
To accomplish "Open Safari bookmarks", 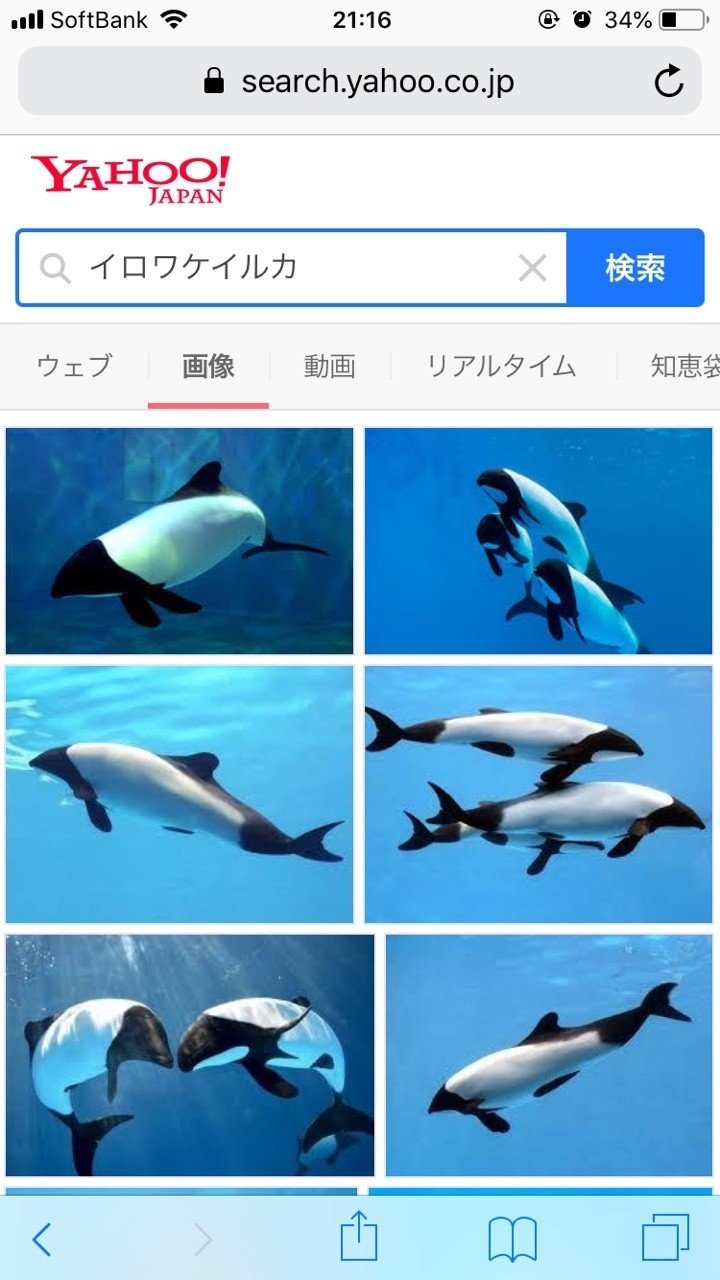I will pos(512,1240).
